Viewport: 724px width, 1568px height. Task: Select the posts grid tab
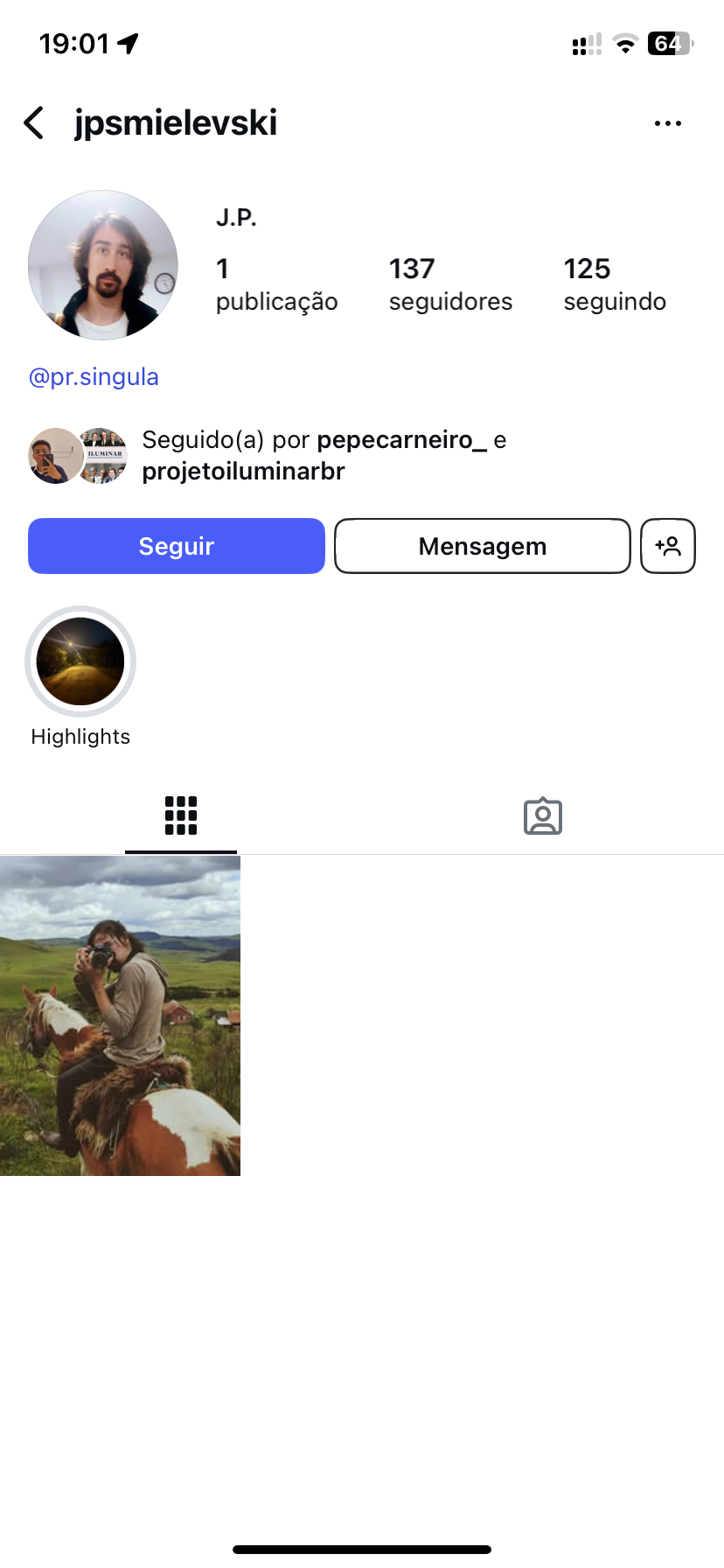pyautogui.click(x=181, y=815)
